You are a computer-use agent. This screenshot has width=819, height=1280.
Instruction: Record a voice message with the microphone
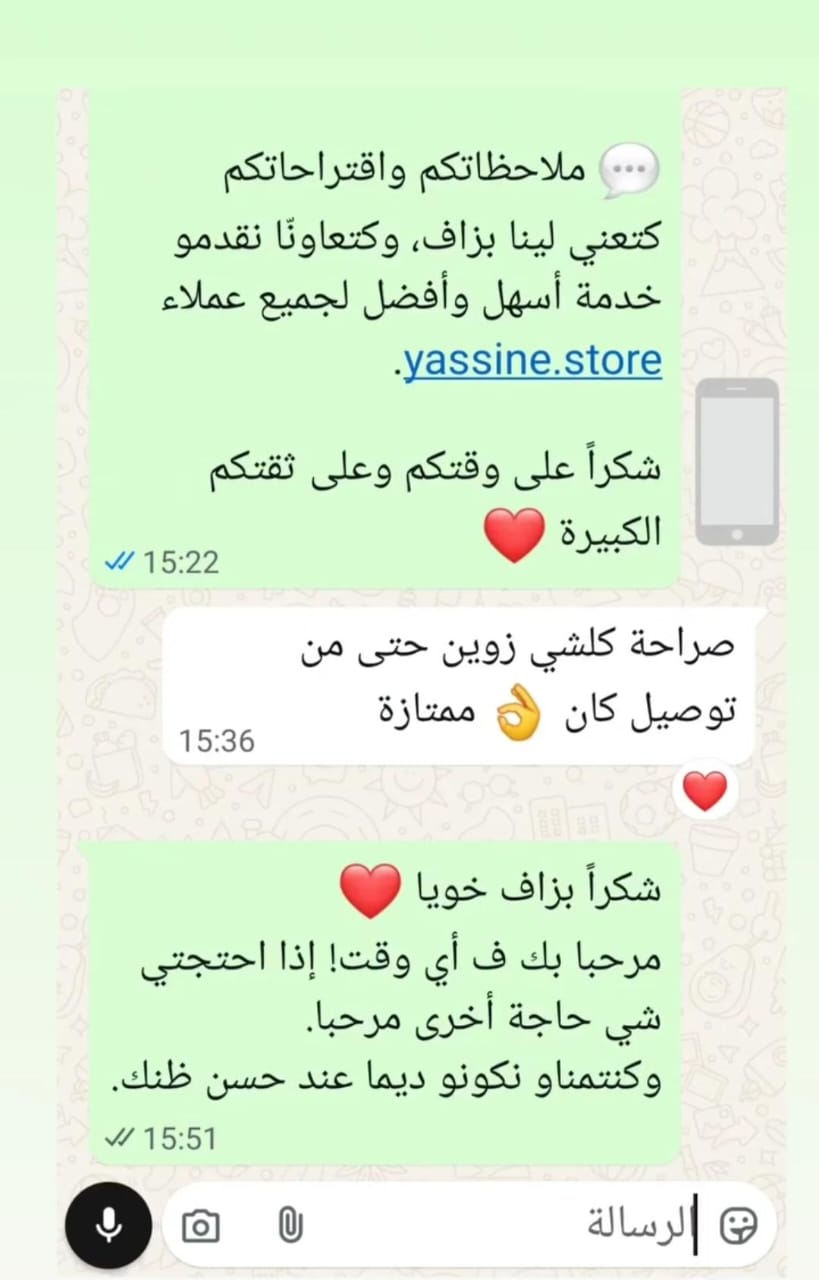(108, 1225)
